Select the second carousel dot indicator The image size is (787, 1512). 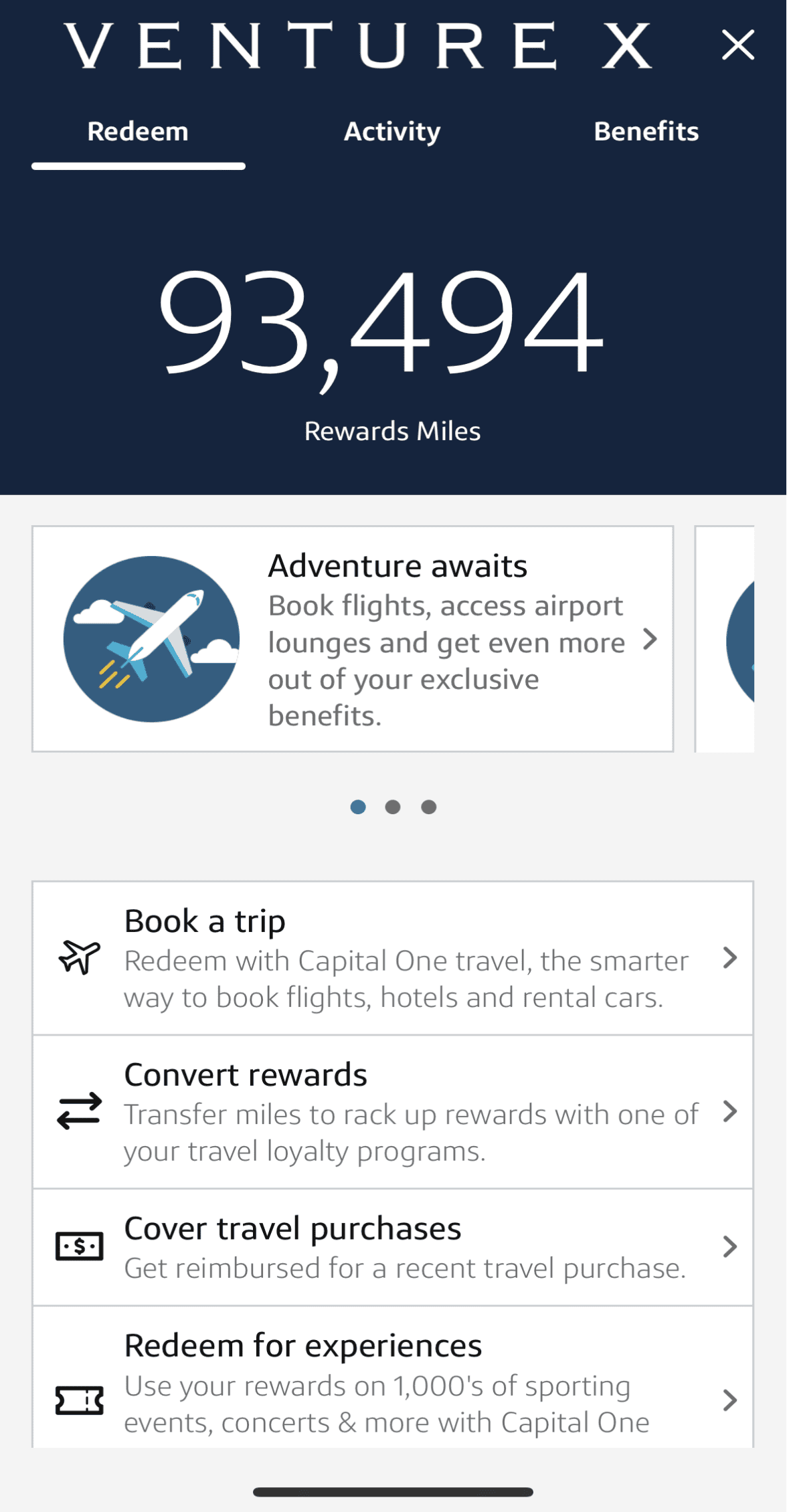pyautogui.click(x=394, y=807)
